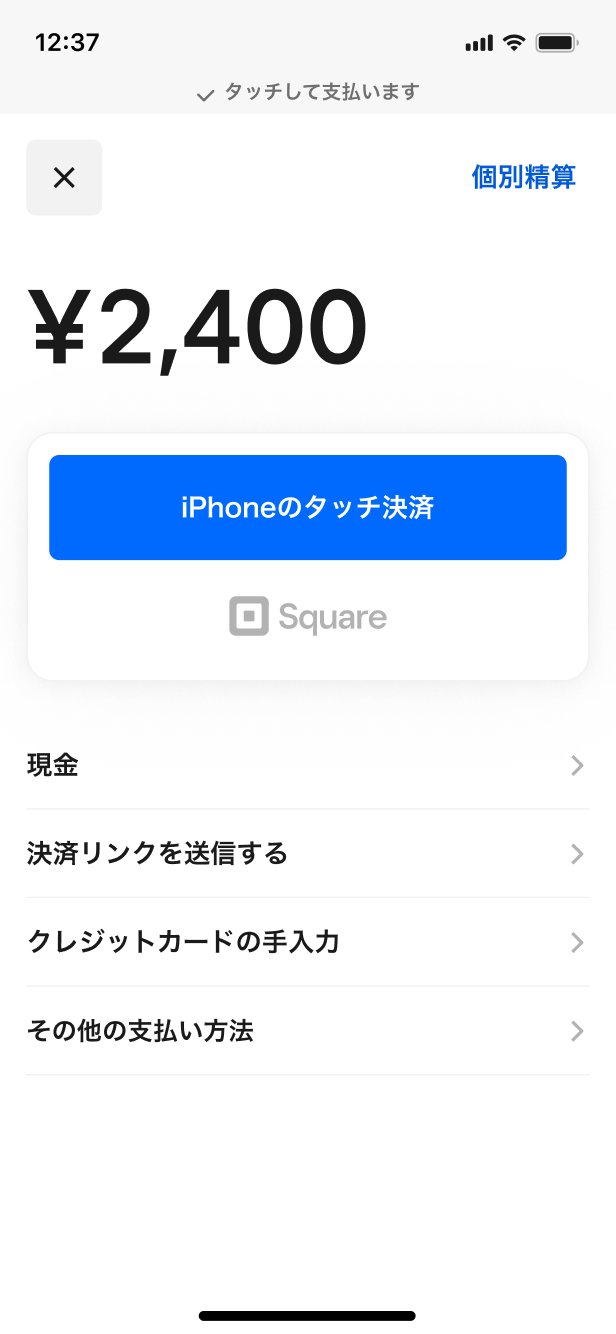Image resolution: width=616 pixels, height=1334 pixels.
Task: Close the payment screen with the X
Action: coord(64,178)
